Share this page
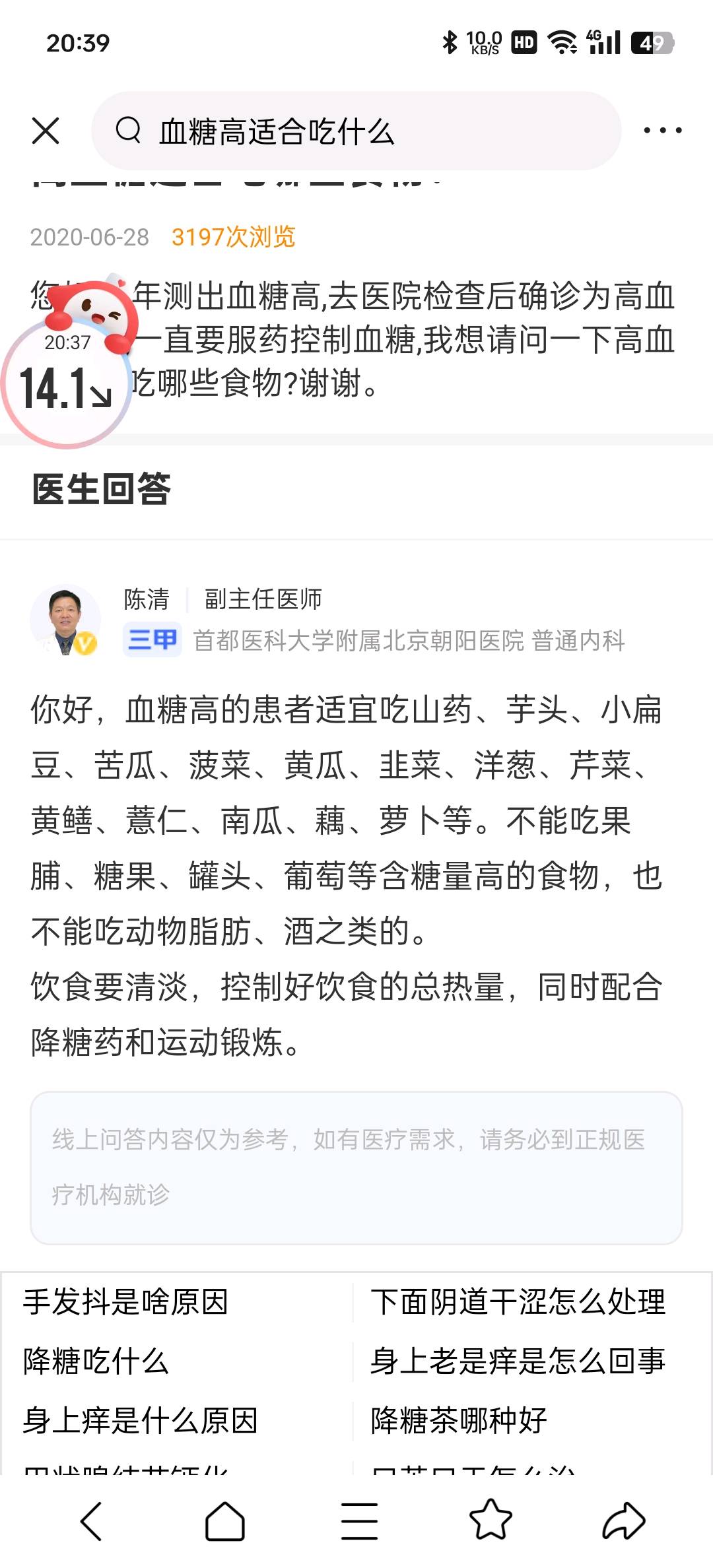This screenshot has height=1568, width=713. click(x=623, y=1521)
